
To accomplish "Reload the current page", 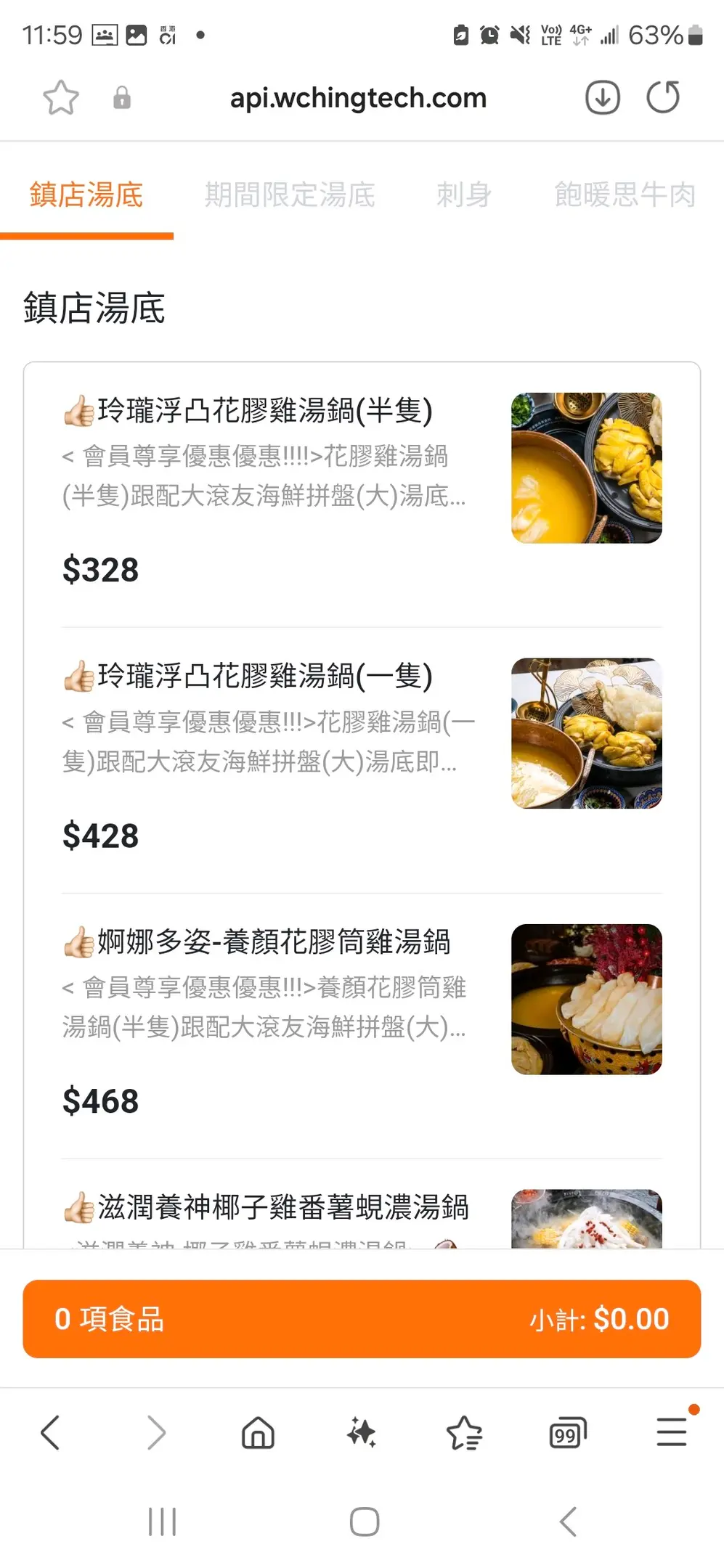I will [663, 97].
